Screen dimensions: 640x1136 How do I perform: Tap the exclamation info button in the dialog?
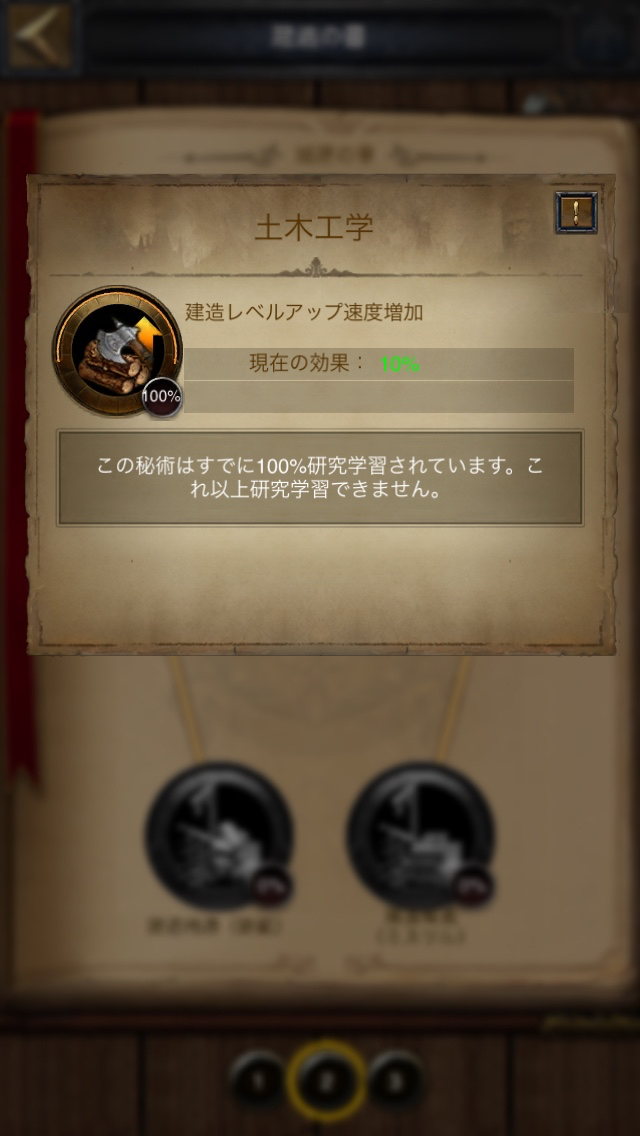(576, 212)
